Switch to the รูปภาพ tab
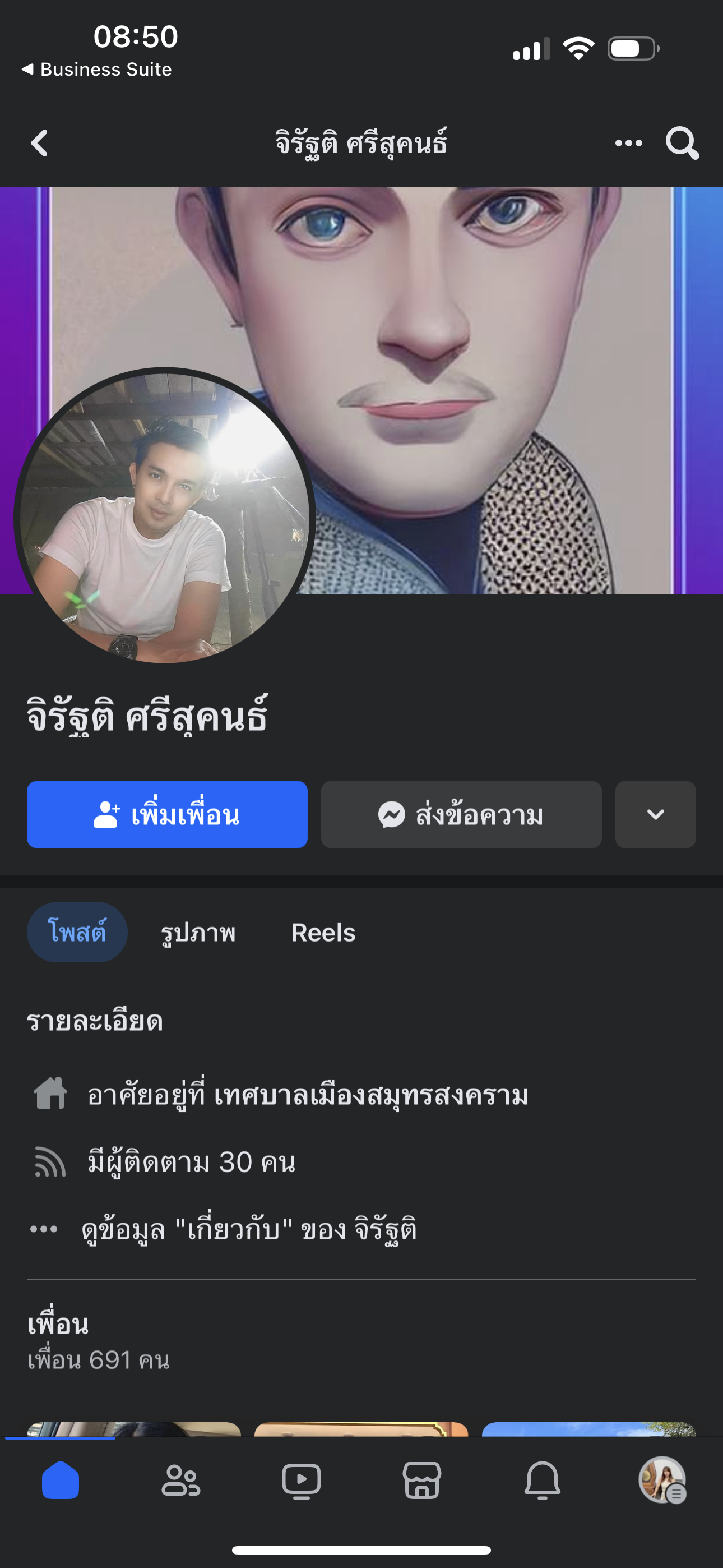 tap(198, 933)
